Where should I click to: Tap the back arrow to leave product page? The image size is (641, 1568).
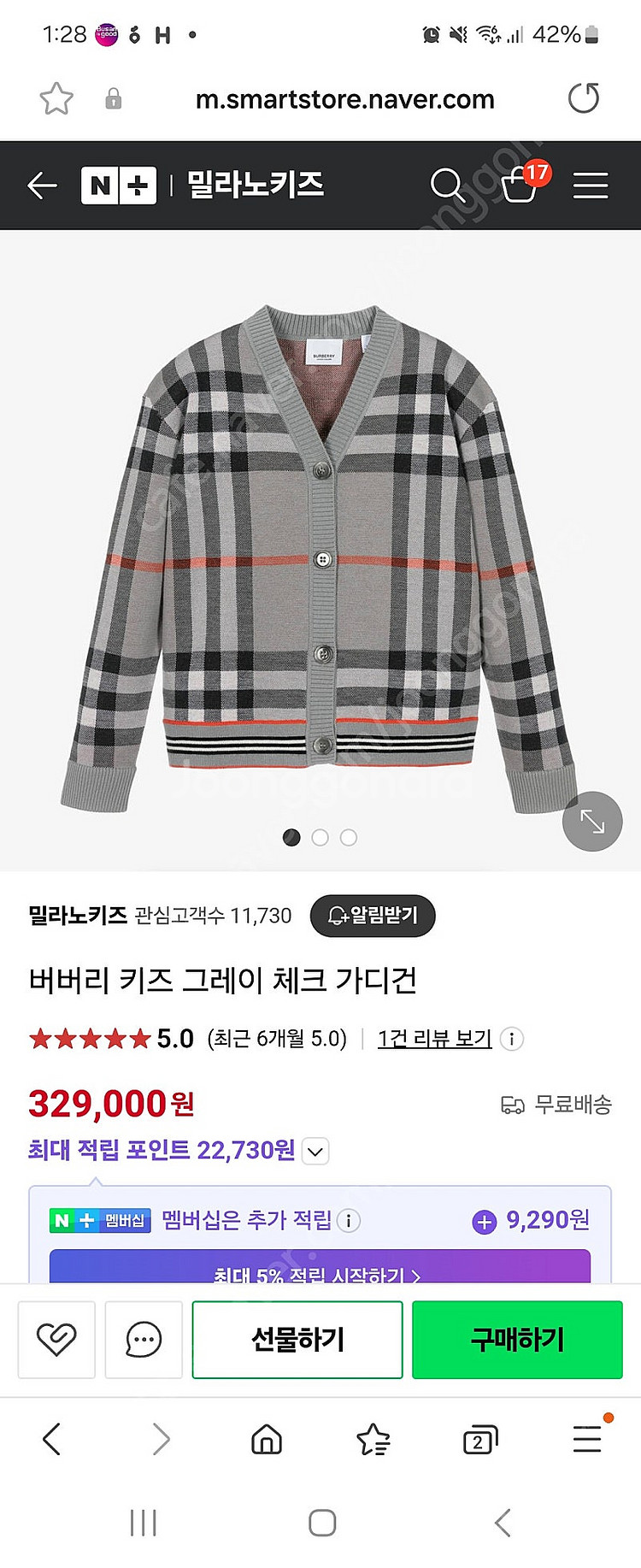tap(43, 186)
